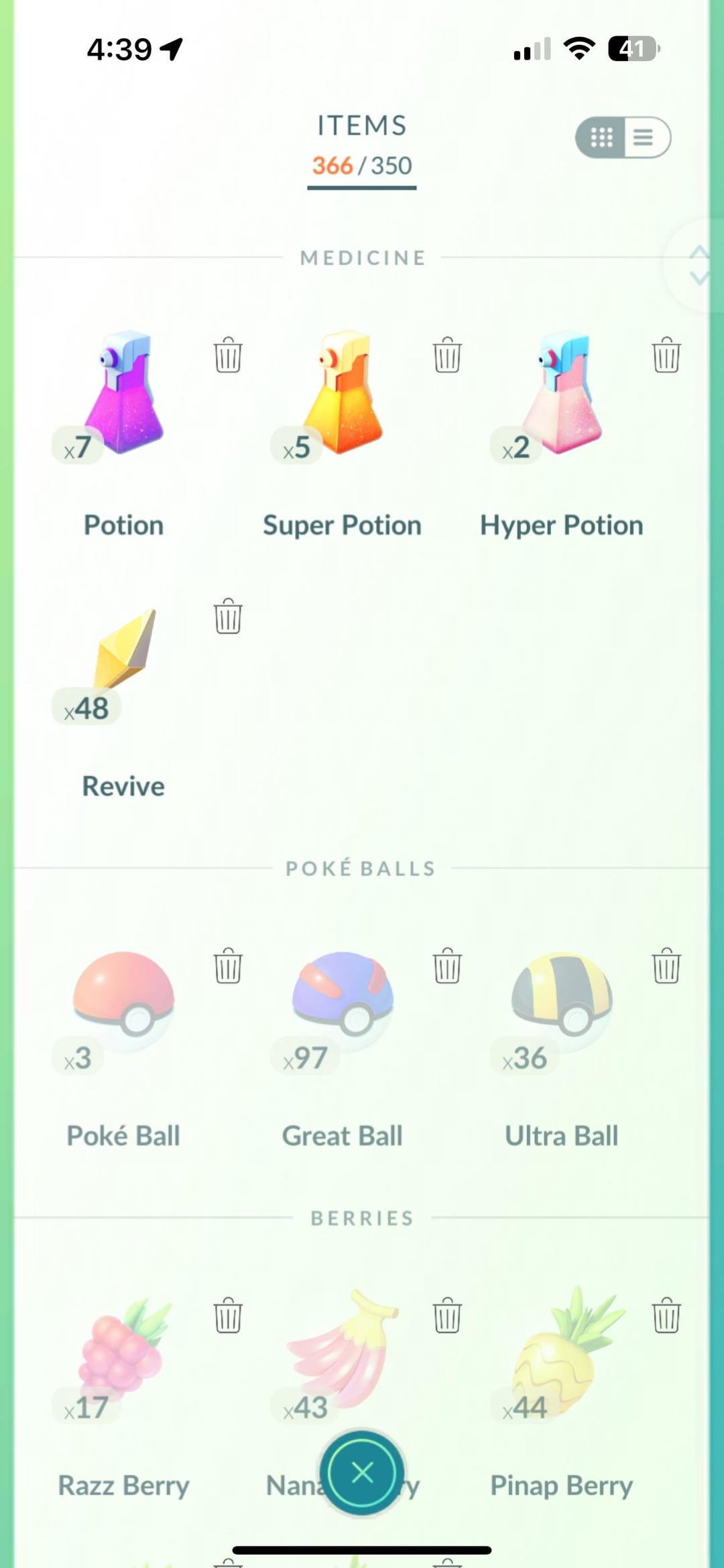Open the Hyper Potion item
Screen dimensions: 724x1568
tap(563, 395)
